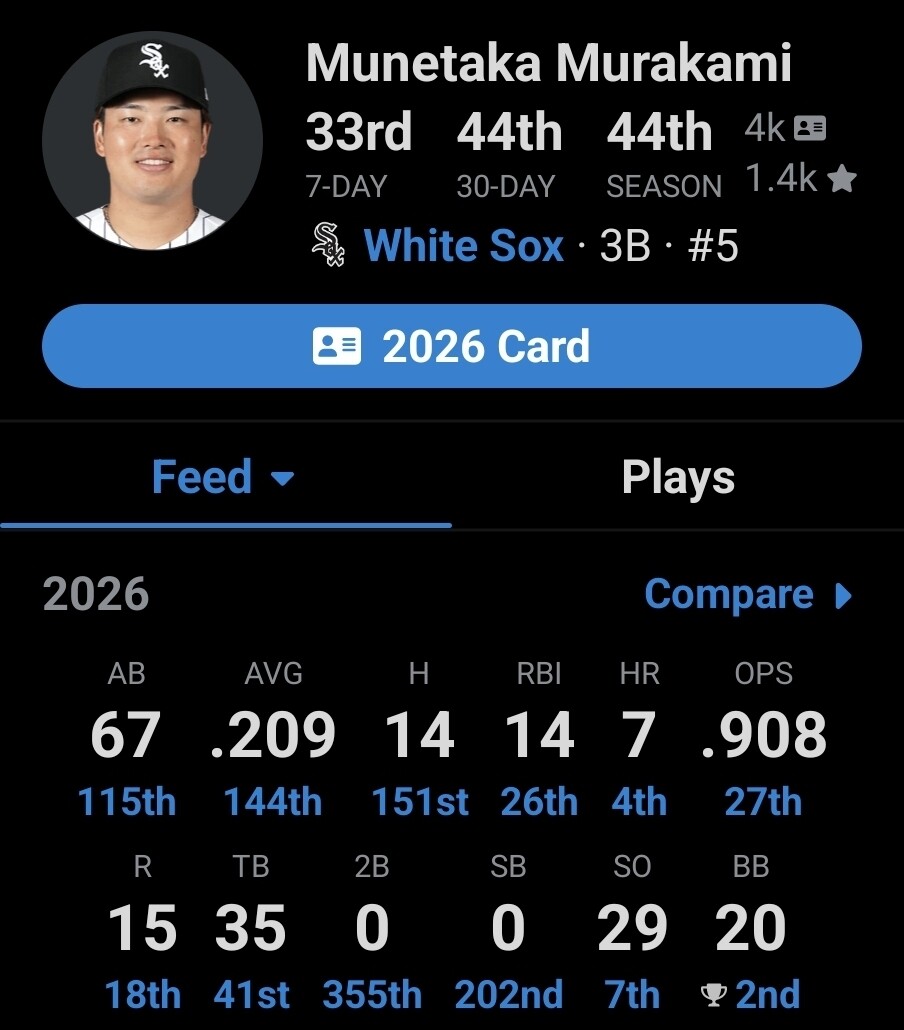View Munetaka Murakami's profile photo
904x1030 pixels.
(x=152, y=139)
